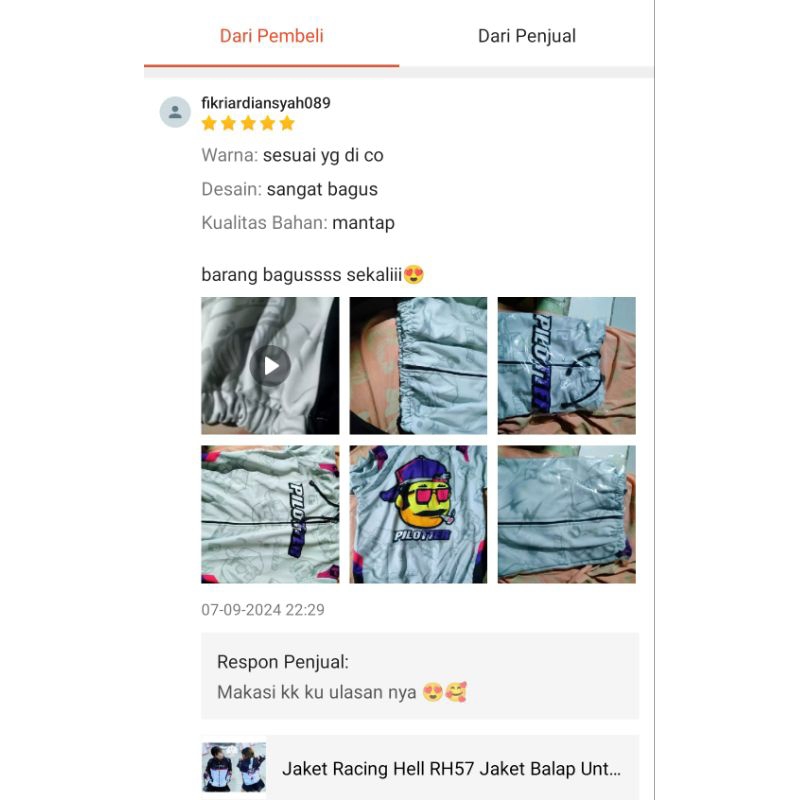Open the Jaket Racing Hell RH57 product card
800x800 pixels.
point(420,768)
